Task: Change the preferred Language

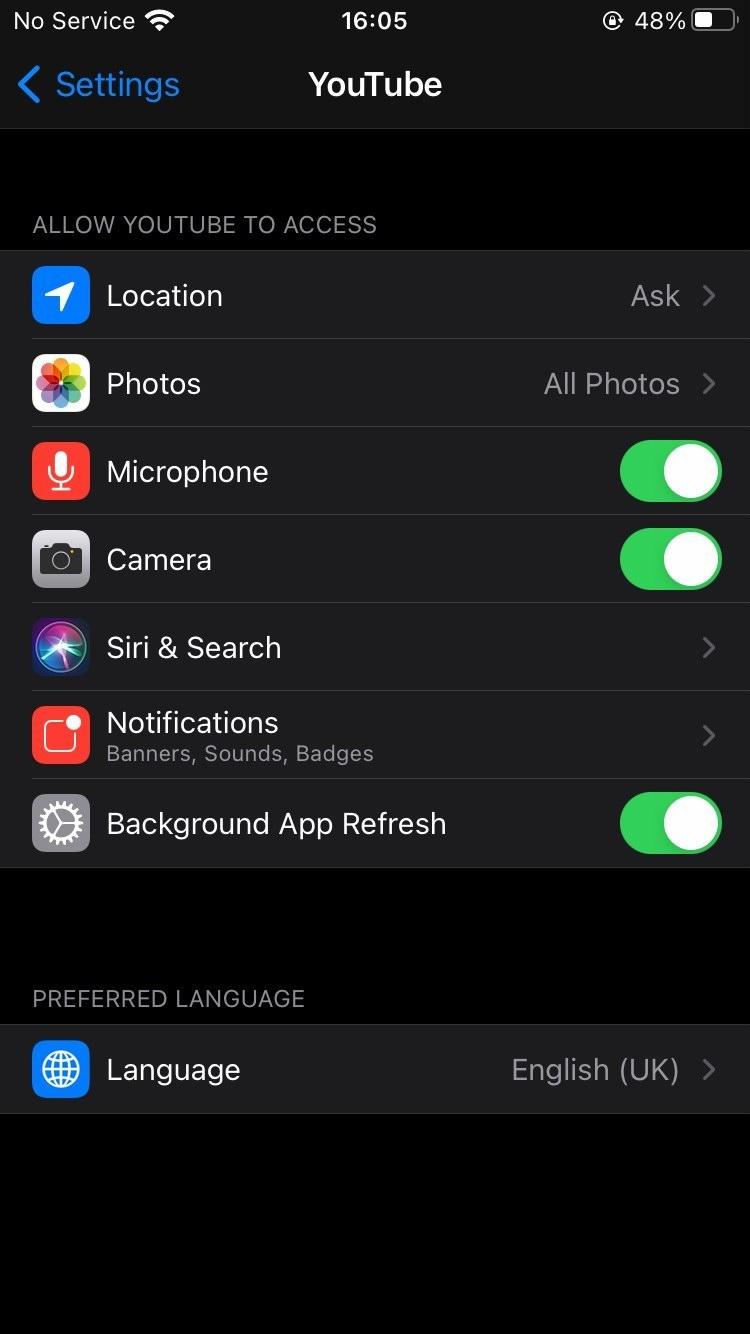Action: point(375,1069)
